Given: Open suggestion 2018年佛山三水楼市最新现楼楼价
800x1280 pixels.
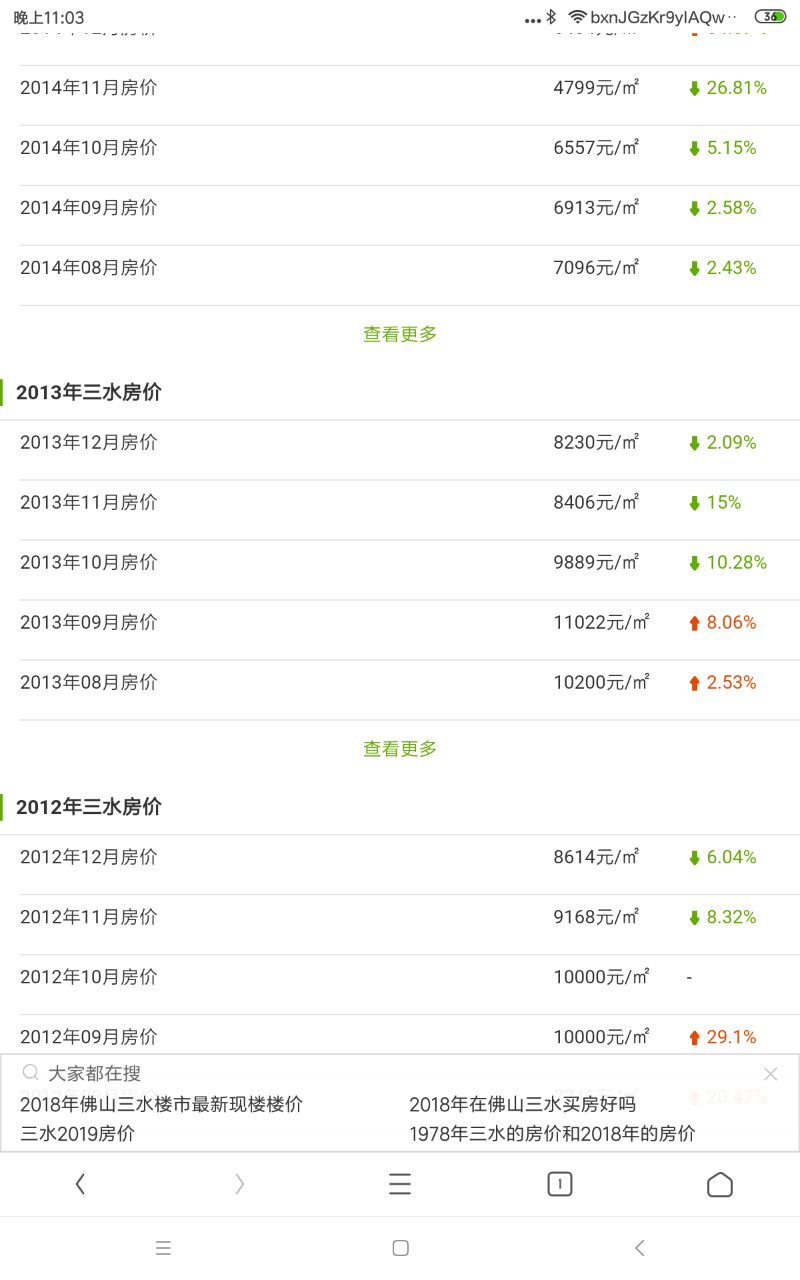Looking at the screenshot, I should click(x=161, y=1104).
